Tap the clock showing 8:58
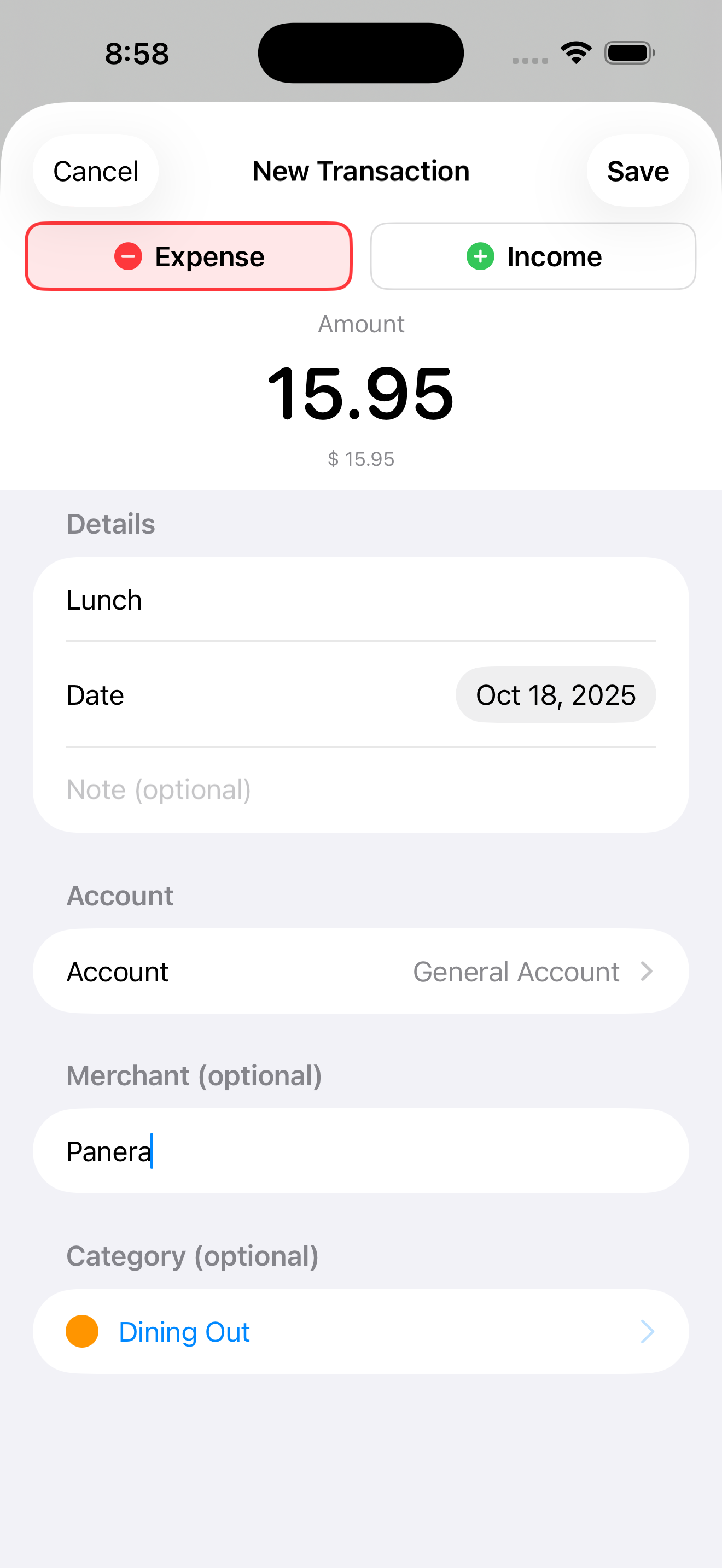 (136, 53)
